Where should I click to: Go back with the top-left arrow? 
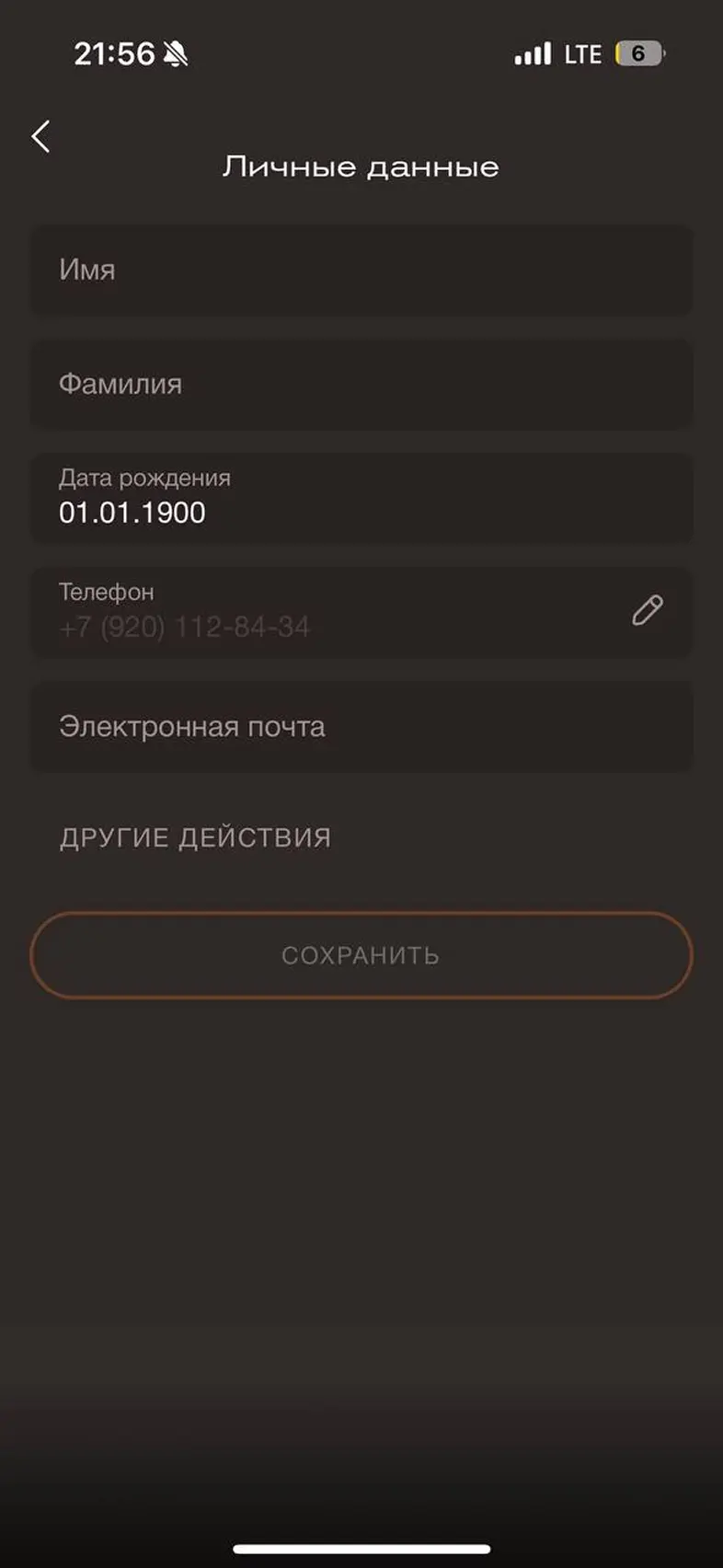(x=40, y=136)
